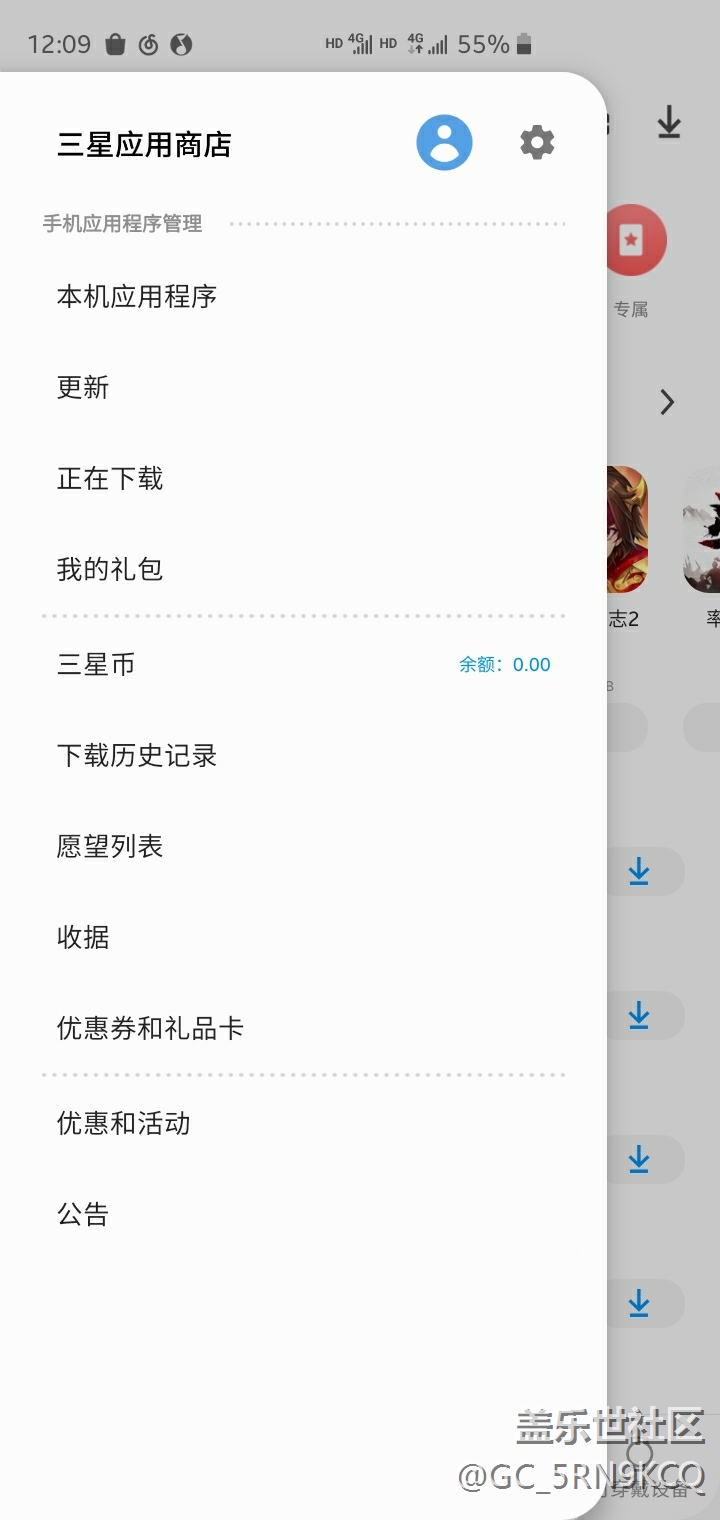Open 优惠和活动 (Offers and events)
The image size is (720, 1520).
point(123,1124)
